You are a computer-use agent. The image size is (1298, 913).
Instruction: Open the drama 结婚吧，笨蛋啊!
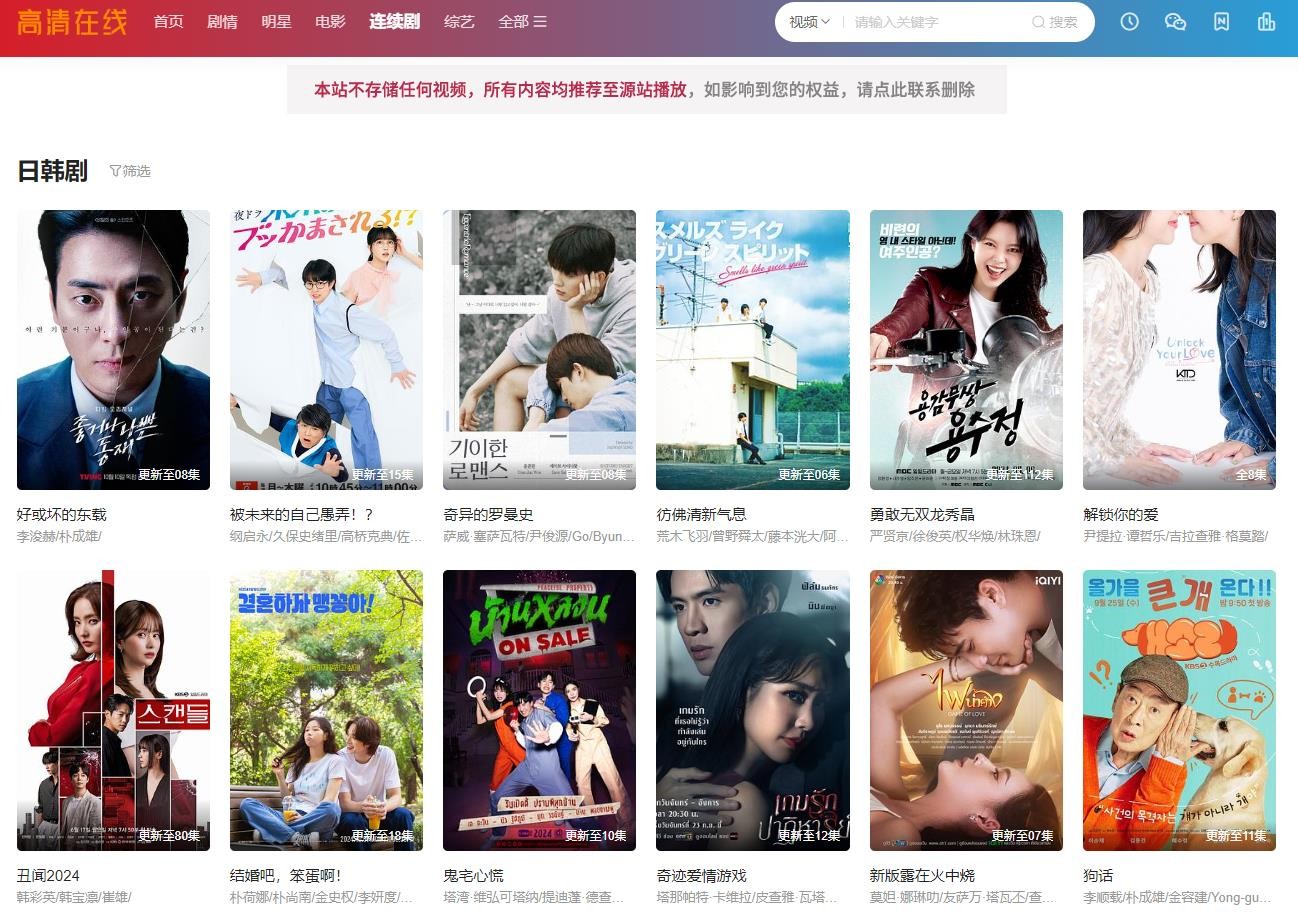(x=326, y=710)
